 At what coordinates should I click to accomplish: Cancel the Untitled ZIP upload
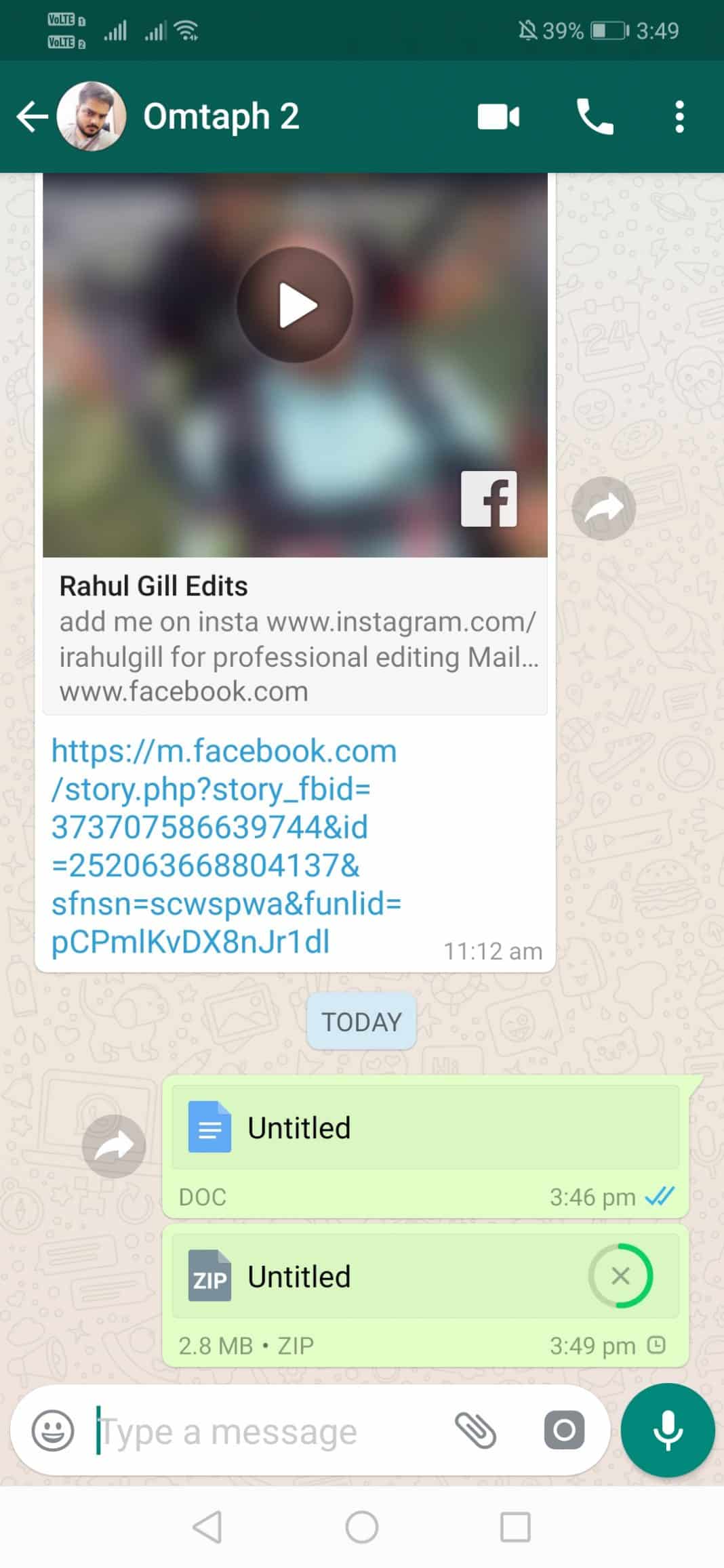point(620,1276)
